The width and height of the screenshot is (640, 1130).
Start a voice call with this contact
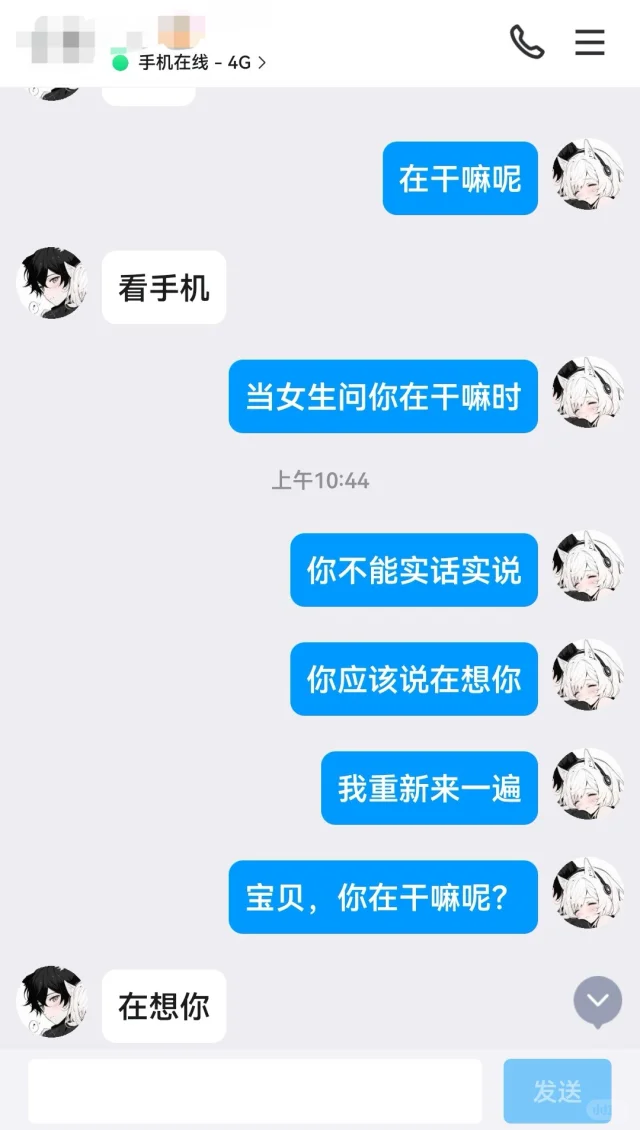point(527,42)
